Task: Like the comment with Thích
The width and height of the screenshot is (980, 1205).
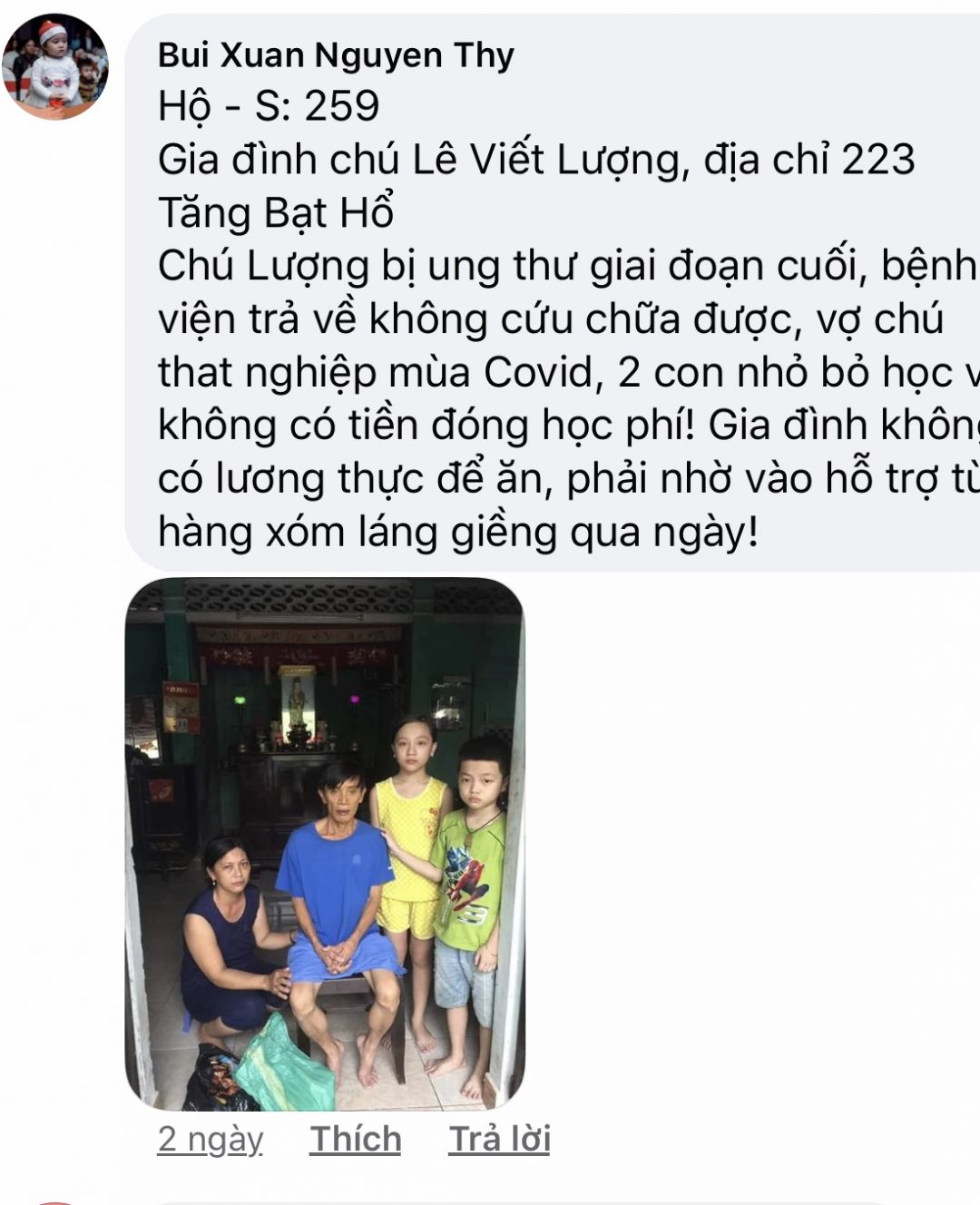Action: [356, 1139]
